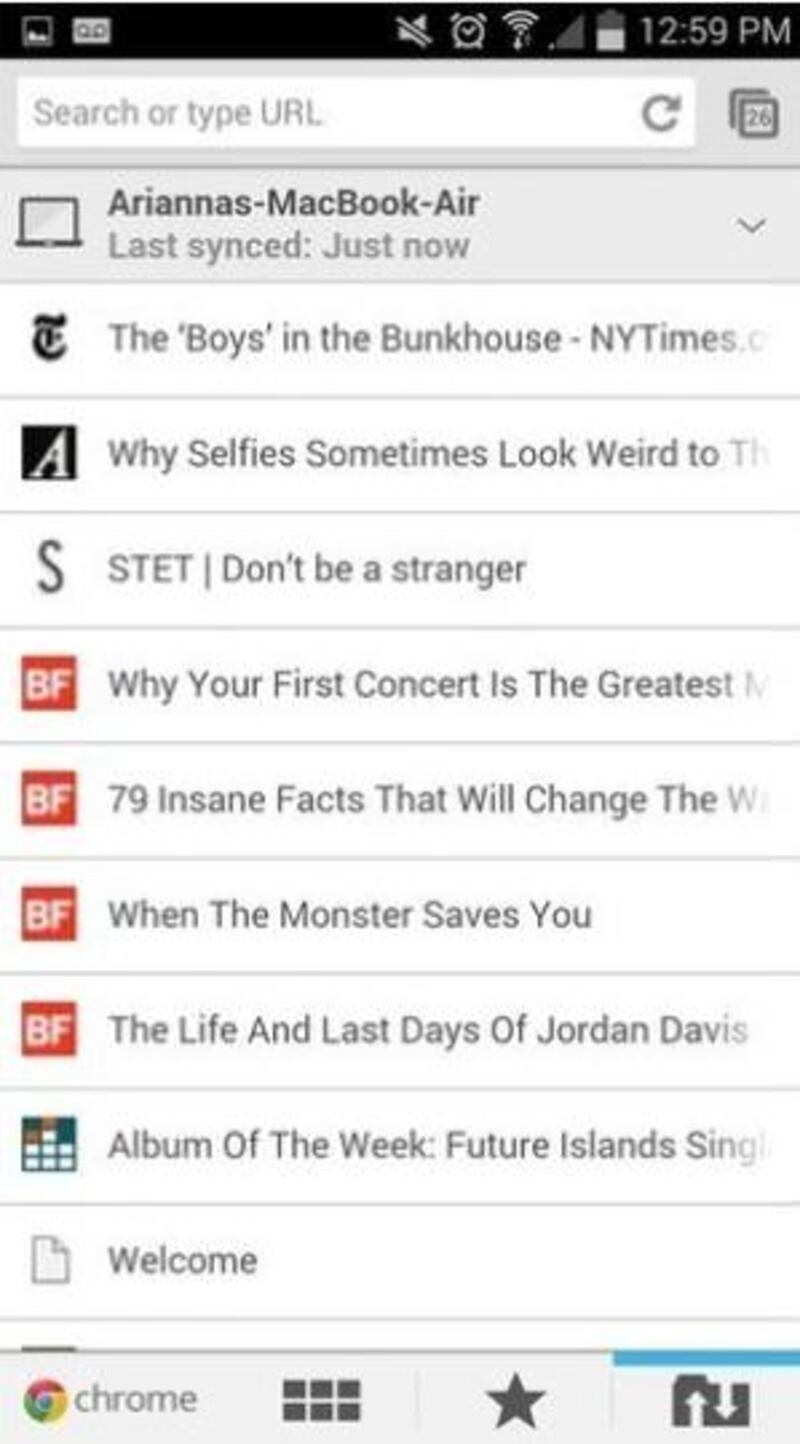
Task: Open the tab switcher showing 26 tabs
Action: pos(755,113)
